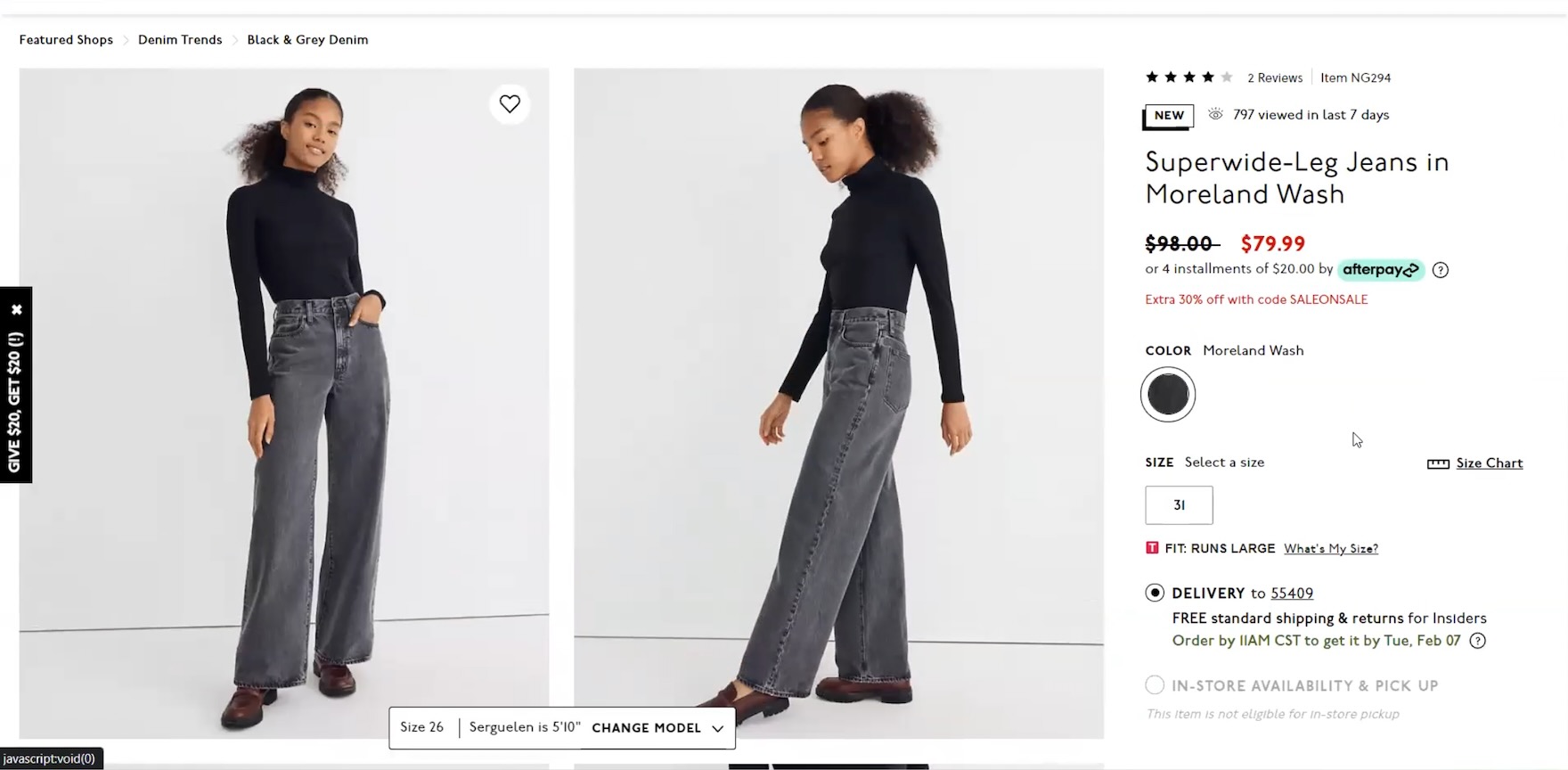Select the Moreland Wash color swatch

(x=1167, y=394)
